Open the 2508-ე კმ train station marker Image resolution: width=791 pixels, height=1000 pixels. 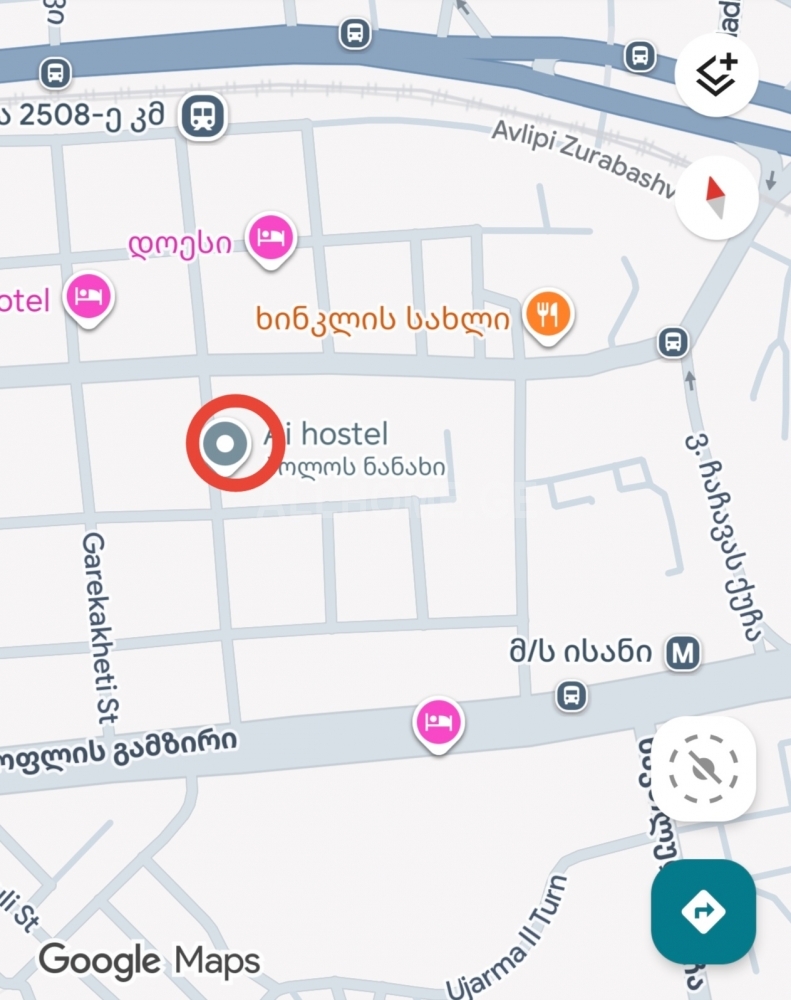[x=203, y=118]
